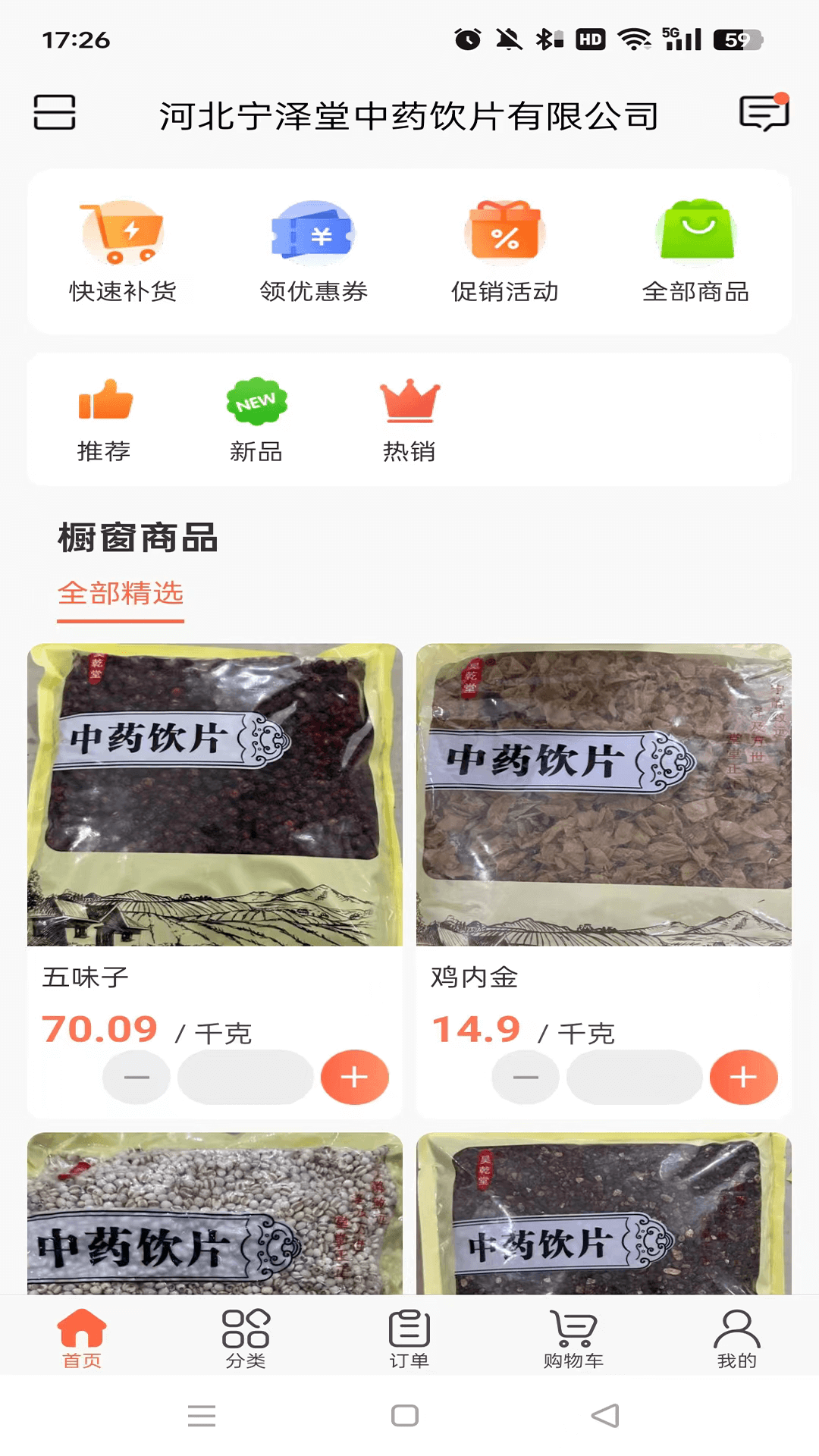
Task: Select the 全部精选 tab
Action: coord(121,593)
